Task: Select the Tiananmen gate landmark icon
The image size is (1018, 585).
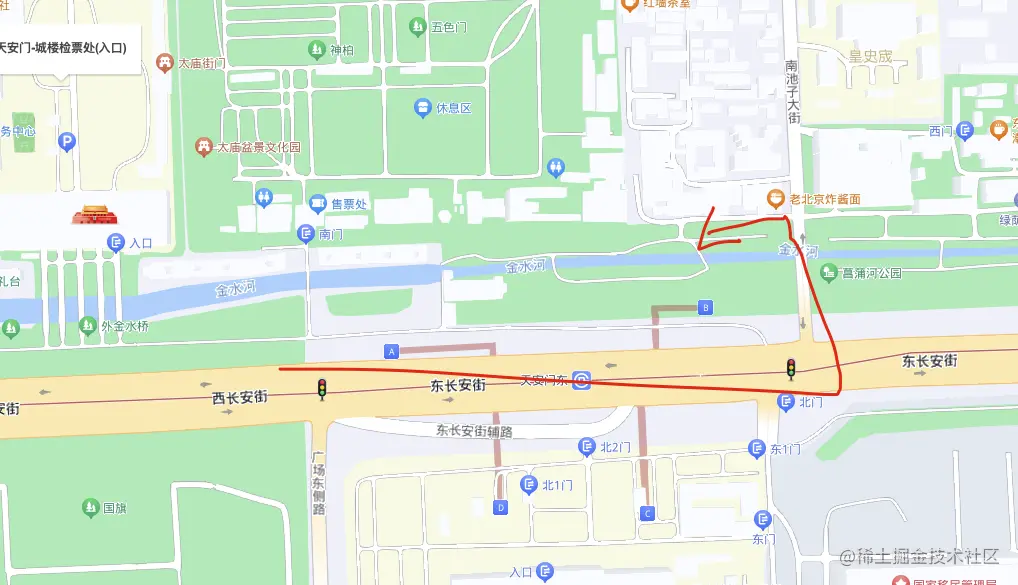Action: tap(96, 216)
